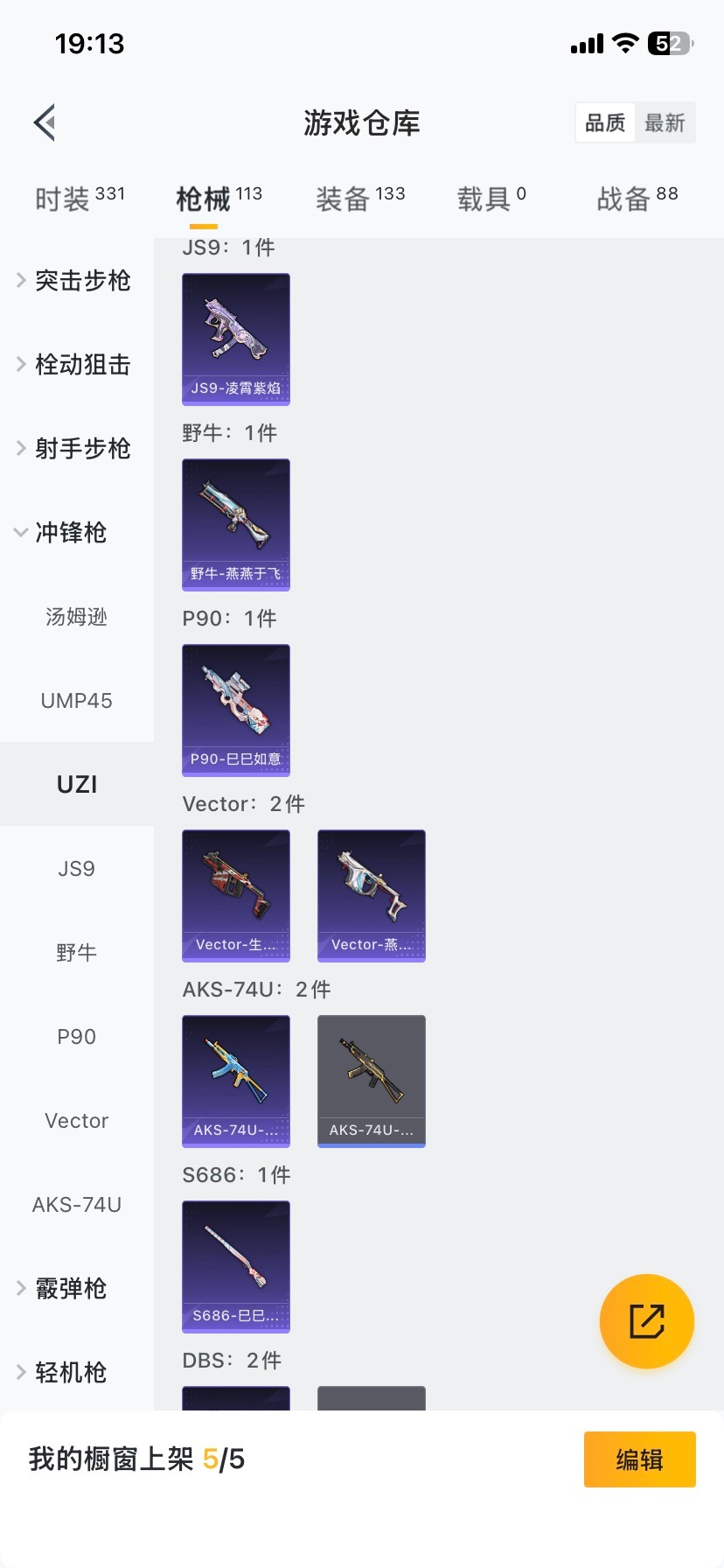Select the JS9-凌霄紫焰 weapon skin
This screenshot has height=1568, width=724.
235,339
